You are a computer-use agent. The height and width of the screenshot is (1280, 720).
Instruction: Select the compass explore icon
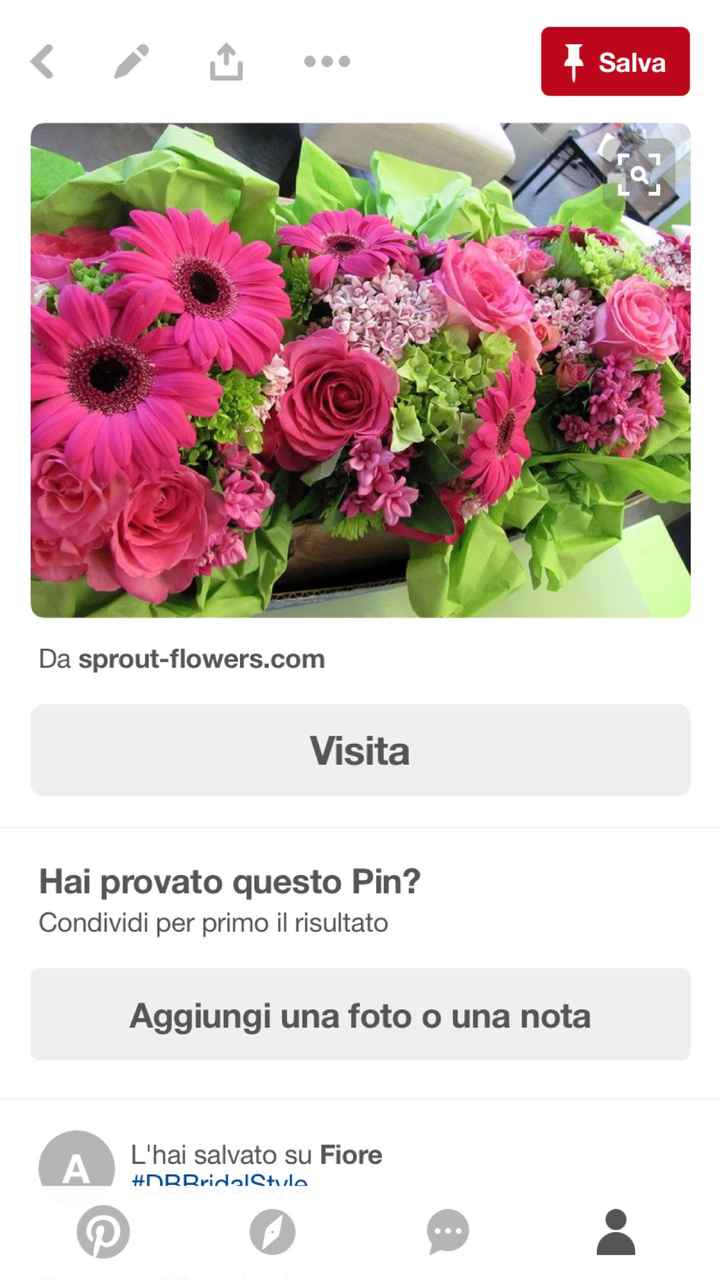coord(274,1232)
